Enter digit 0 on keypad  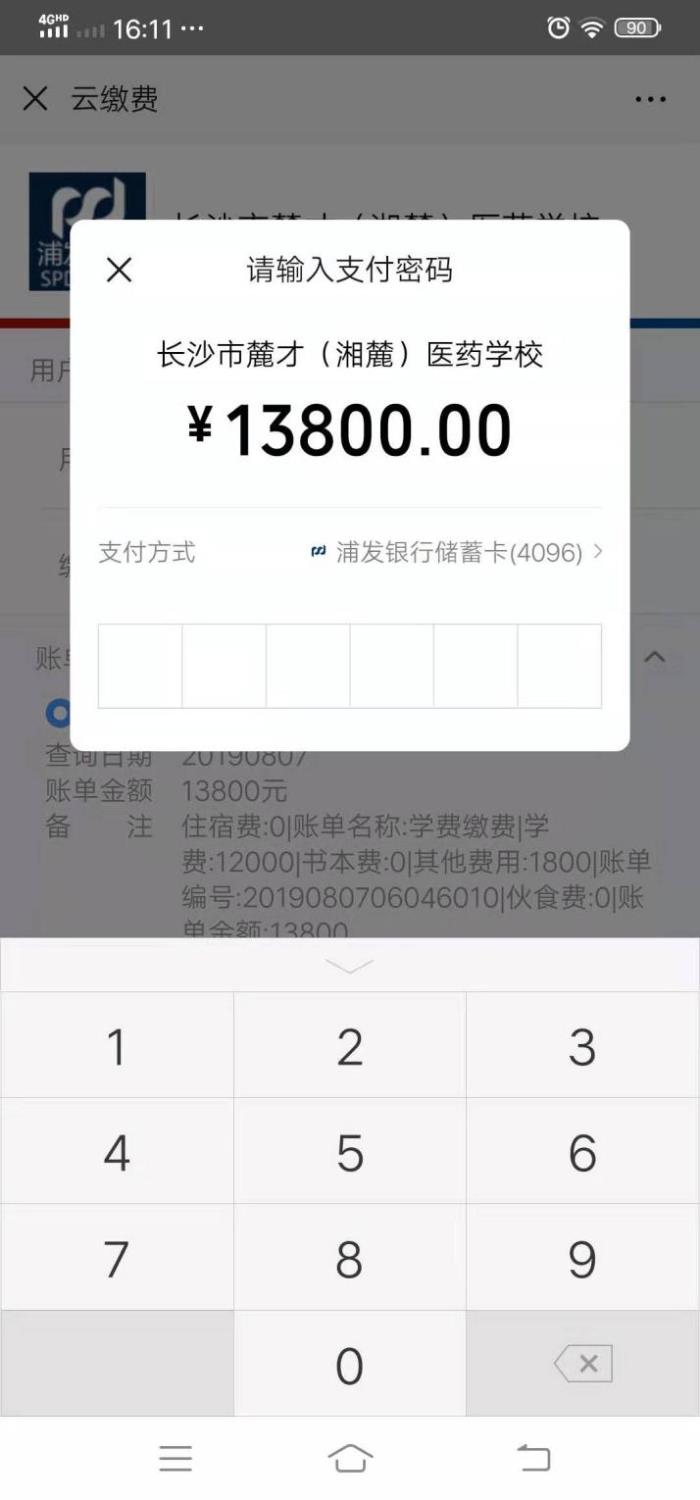tap(349, 1365)
